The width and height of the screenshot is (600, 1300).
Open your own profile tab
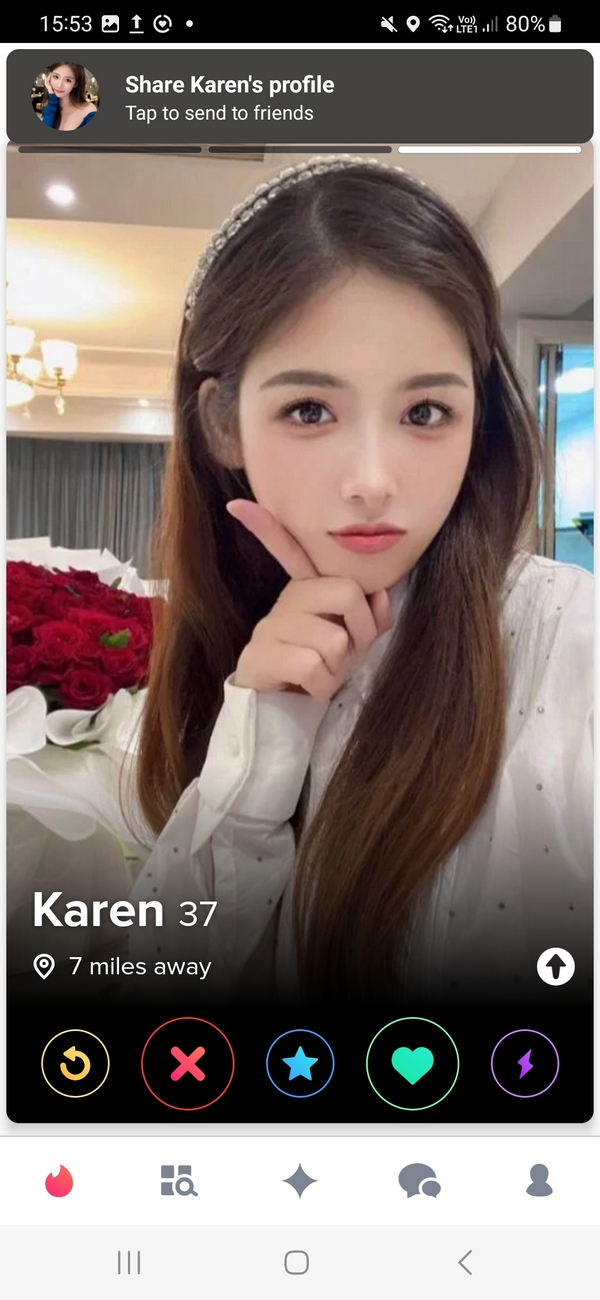(x=539, y=1182)
